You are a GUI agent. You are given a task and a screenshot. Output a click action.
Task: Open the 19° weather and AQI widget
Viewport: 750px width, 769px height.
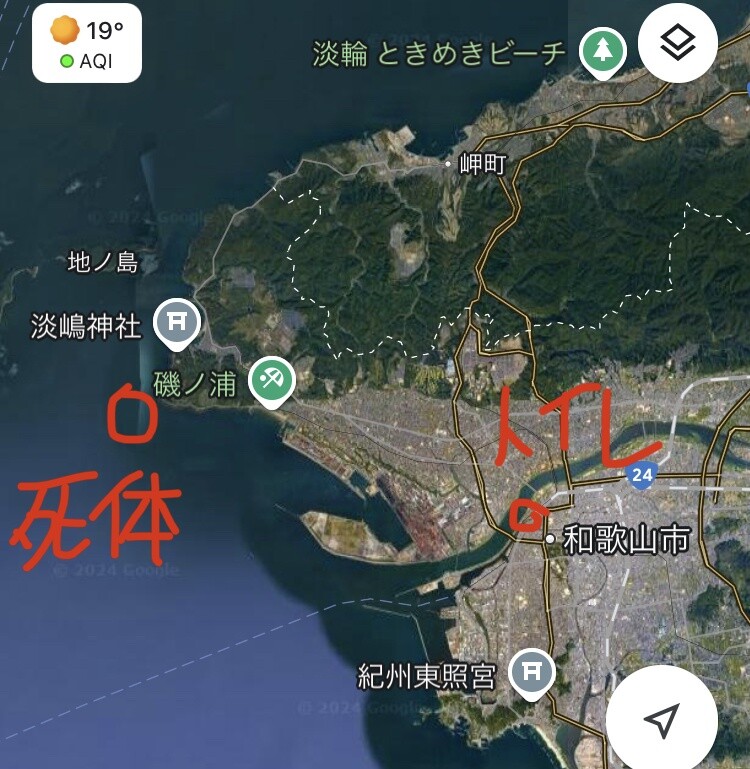(87, 43)
